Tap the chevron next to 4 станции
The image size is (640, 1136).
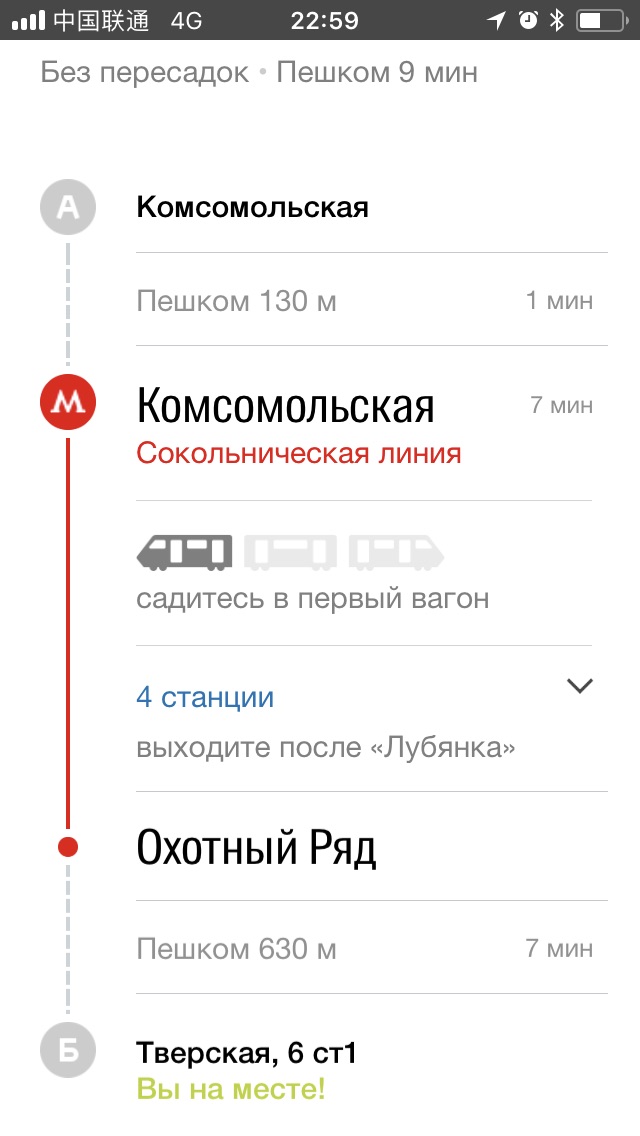click(x=579, y=685)
